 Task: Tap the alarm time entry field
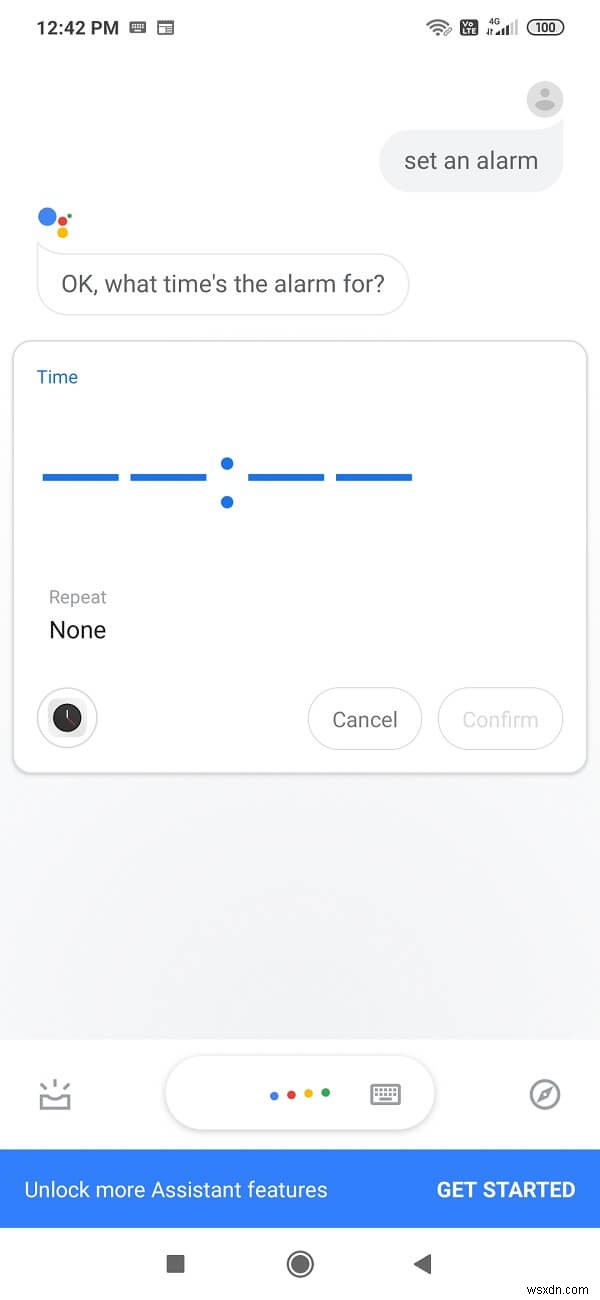coord(227,478)
